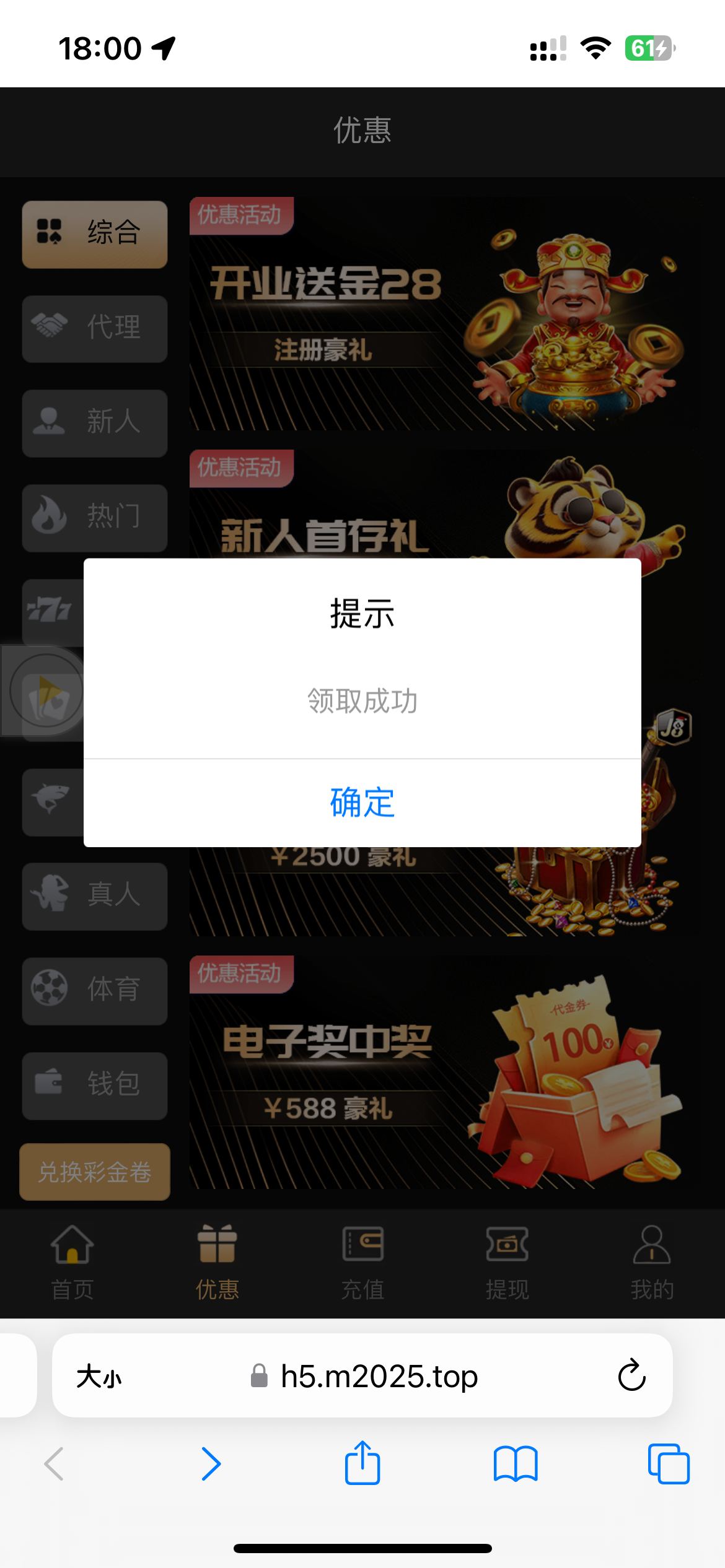This screenshot has height=1568, width=725.
Task: Open the 电子奖中奖 promotion banner
Action: point(446,1071)
